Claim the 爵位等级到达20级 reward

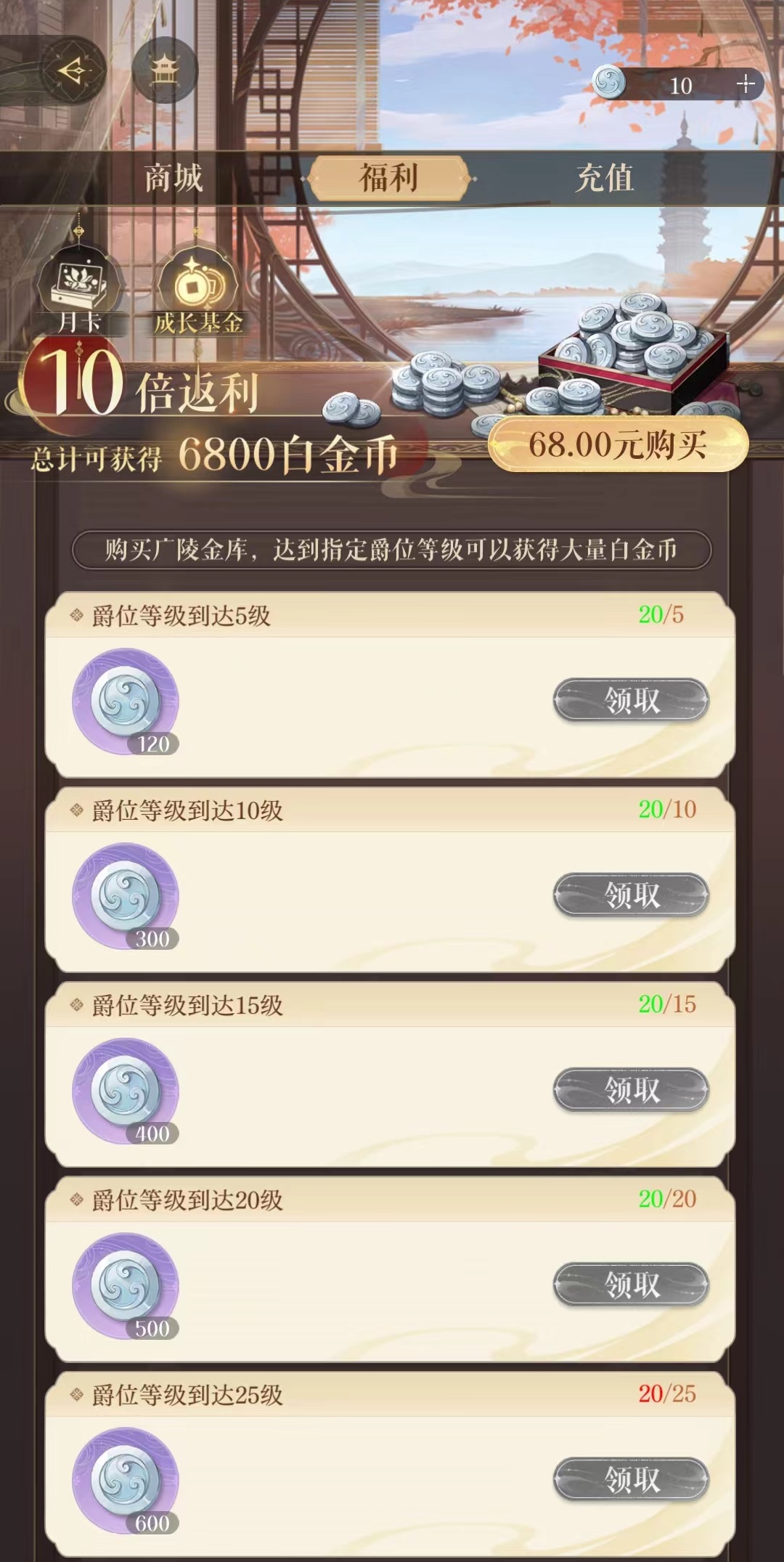tap(631, 1284)
